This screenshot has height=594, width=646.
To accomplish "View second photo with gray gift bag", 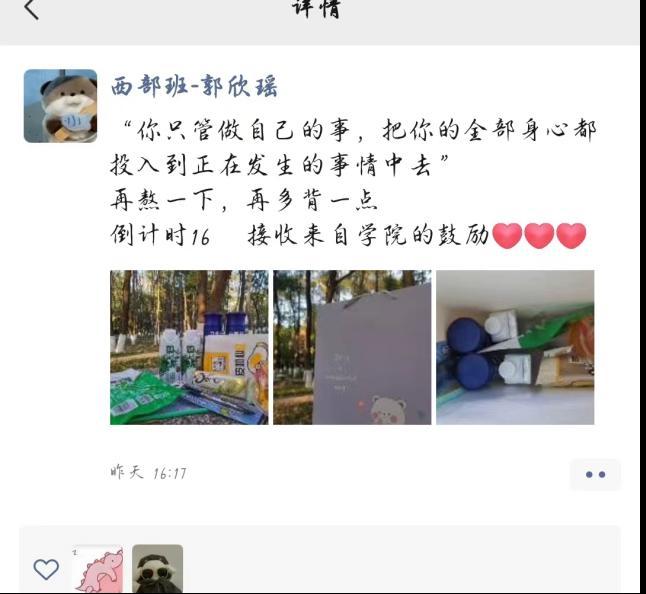I will [352, 347].
